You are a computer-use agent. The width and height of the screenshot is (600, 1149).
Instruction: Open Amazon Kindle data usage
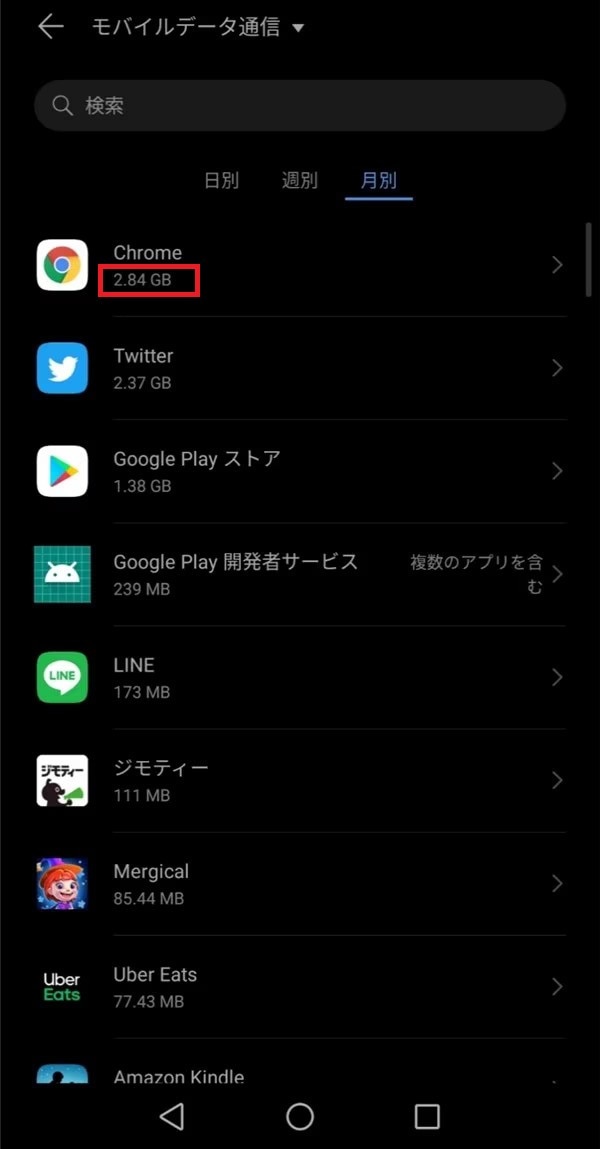300,1075
